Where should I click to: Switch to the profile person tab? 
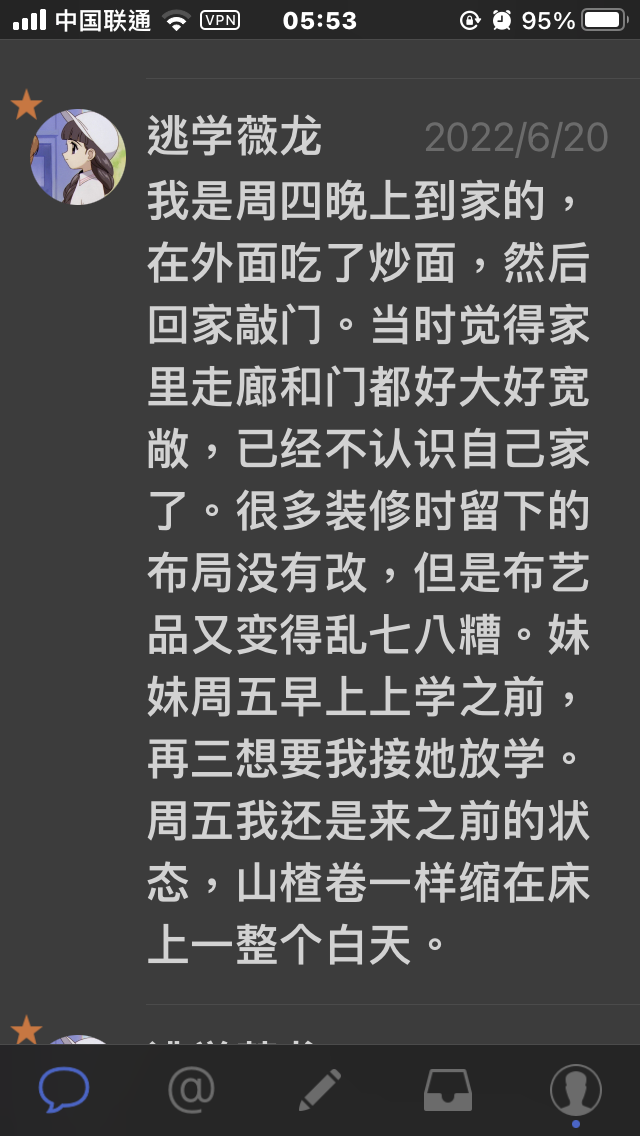(575, 1090)
